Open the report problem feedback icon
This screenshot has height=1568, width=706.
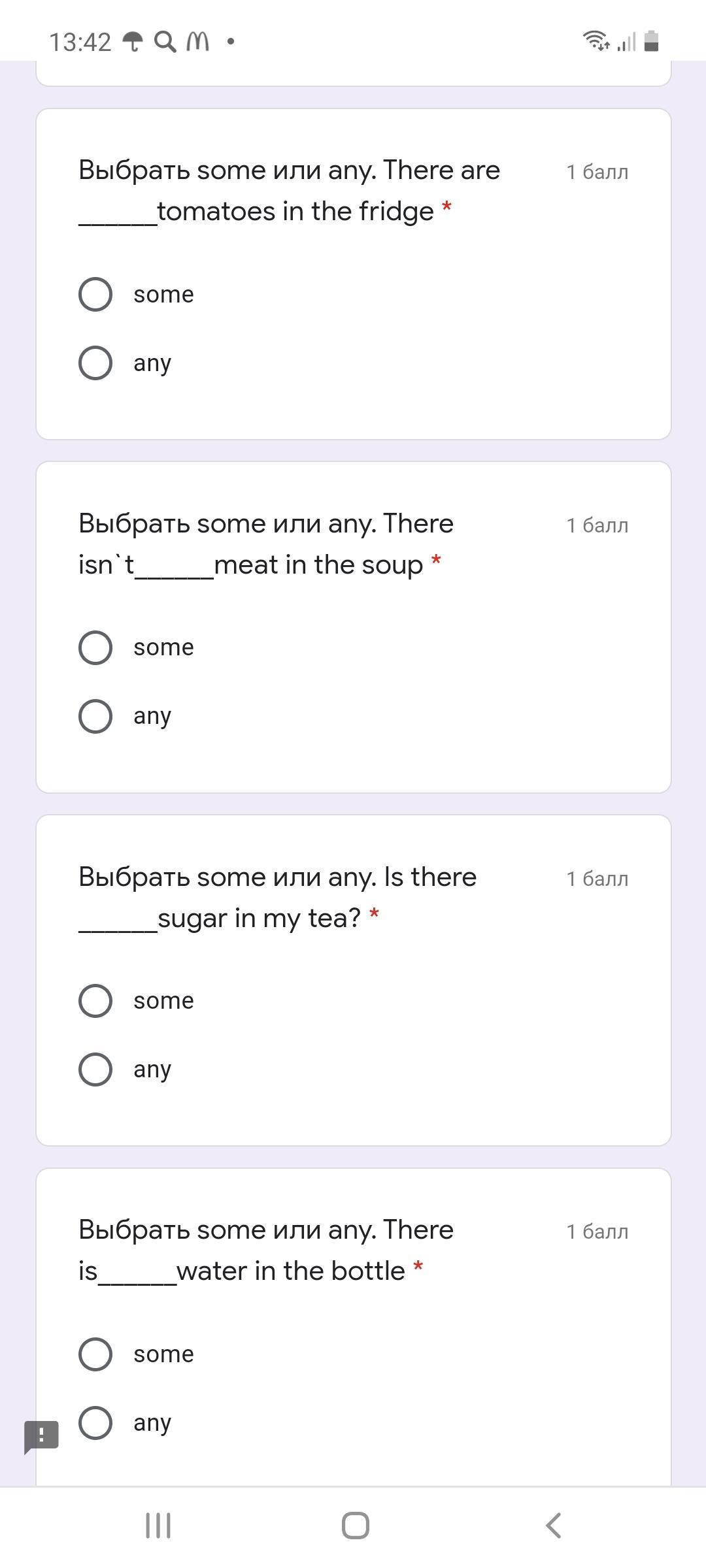click(x=41, y=1437)
